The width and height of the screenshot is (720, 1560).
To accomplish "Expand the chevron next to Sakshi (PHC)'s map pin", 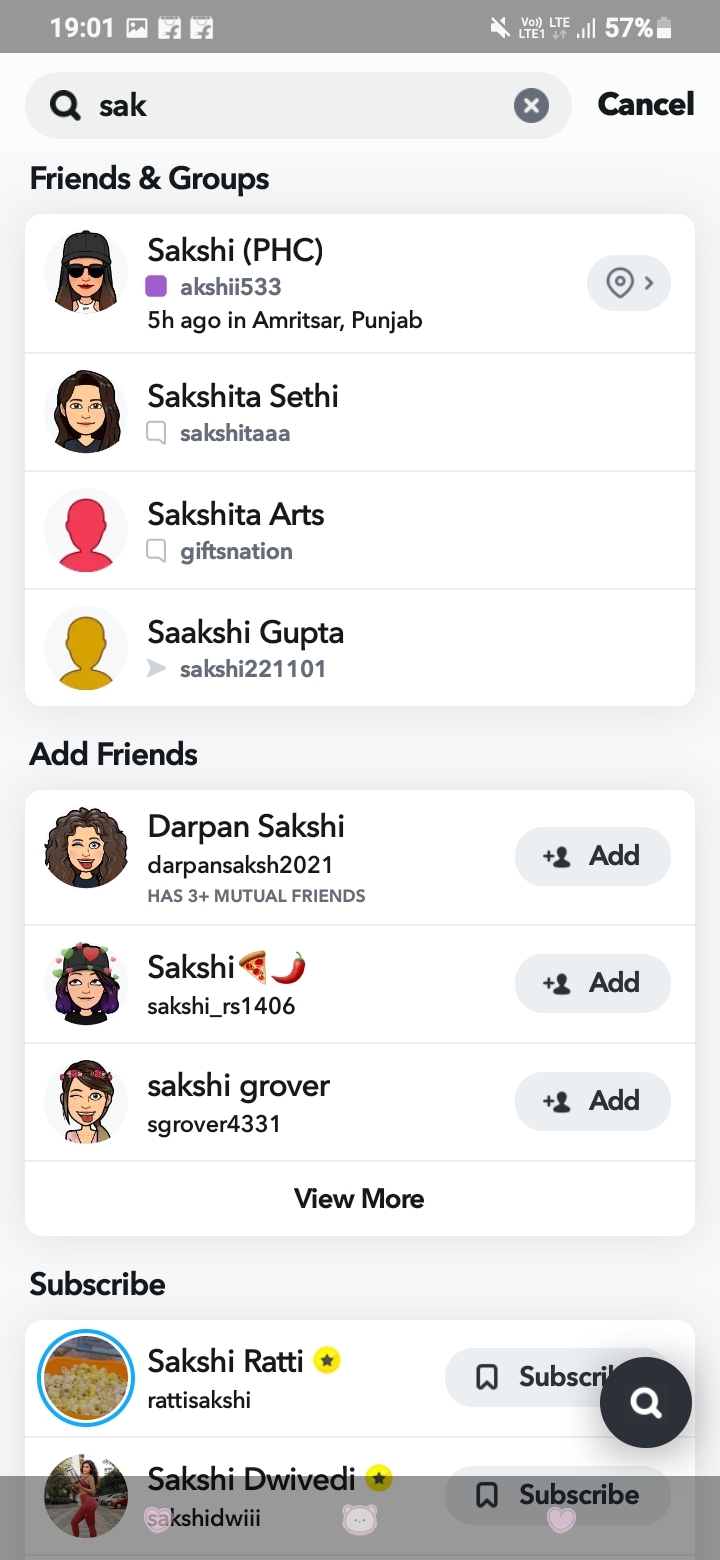I will (648, 283).
